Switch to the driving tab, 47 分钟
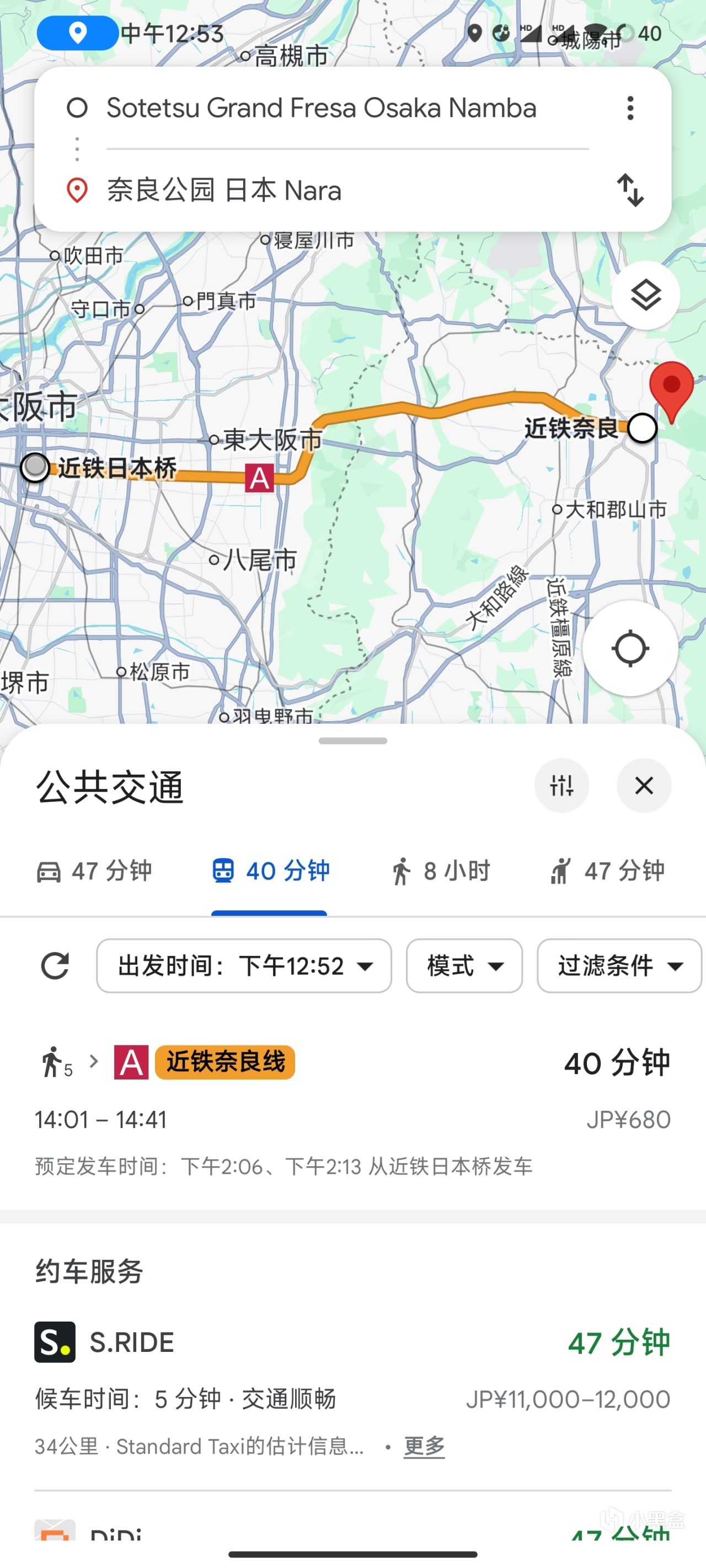Screen dimensions: 706x1568 [94, 871]
